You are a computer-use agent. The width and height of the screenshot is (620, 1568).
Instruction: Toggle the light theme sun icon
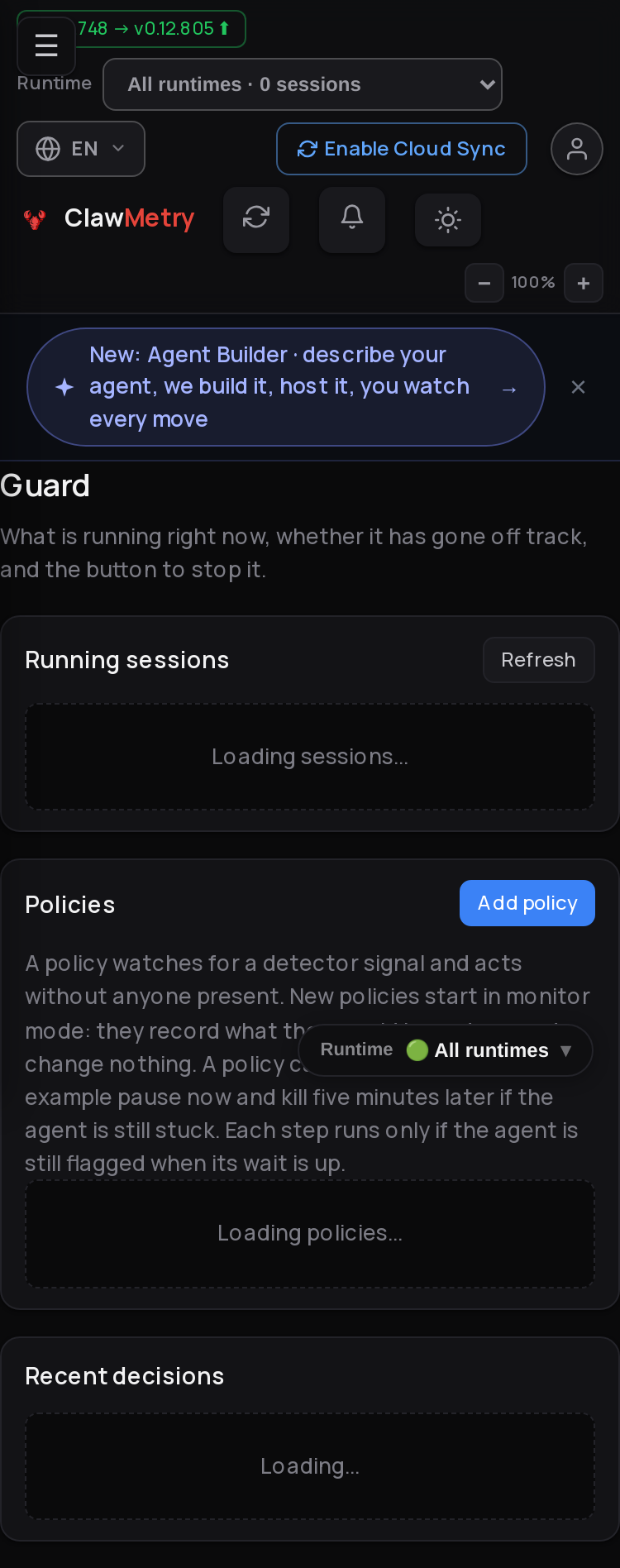tap(448, 220)
